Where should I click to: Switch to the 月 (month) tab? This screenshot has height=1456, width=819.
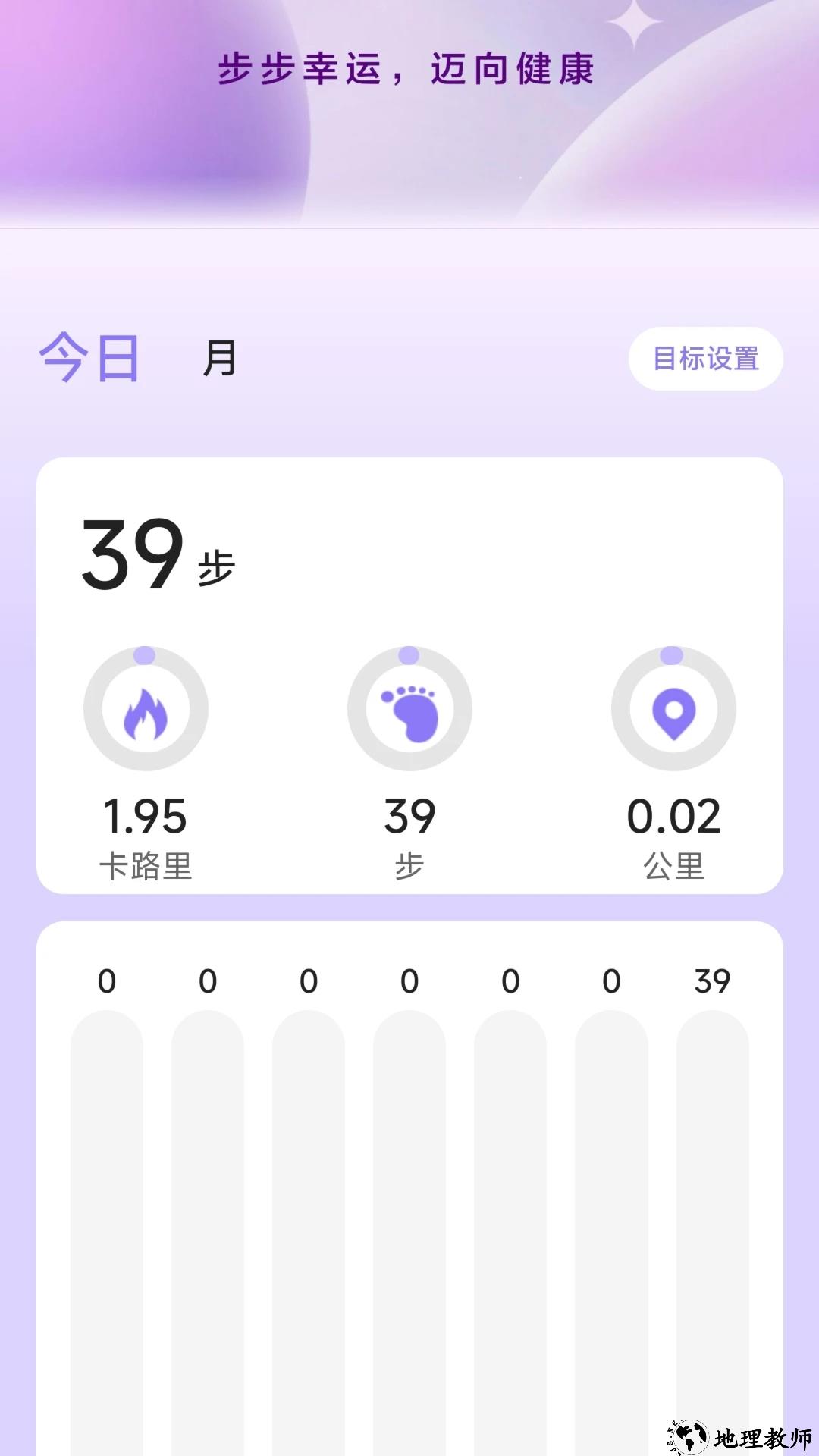pyautogui.click(x=220, y=358)
